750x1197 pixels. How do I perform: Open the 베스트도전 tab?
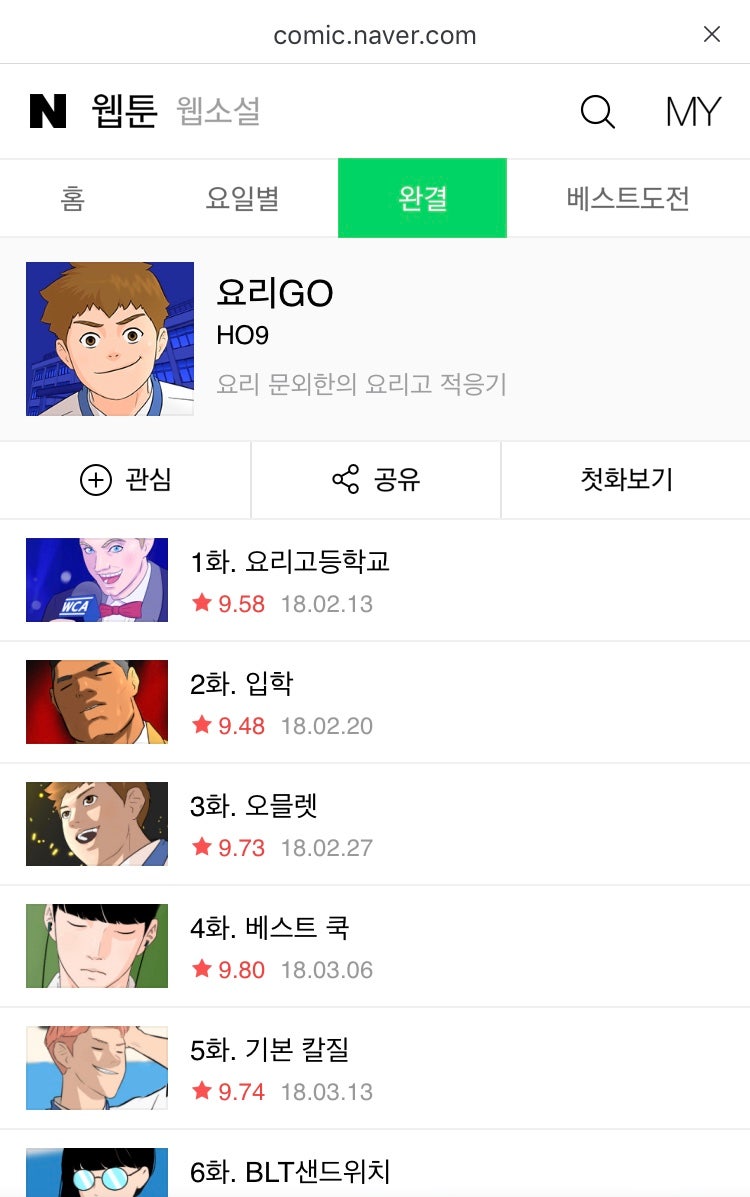coord(625,197)
